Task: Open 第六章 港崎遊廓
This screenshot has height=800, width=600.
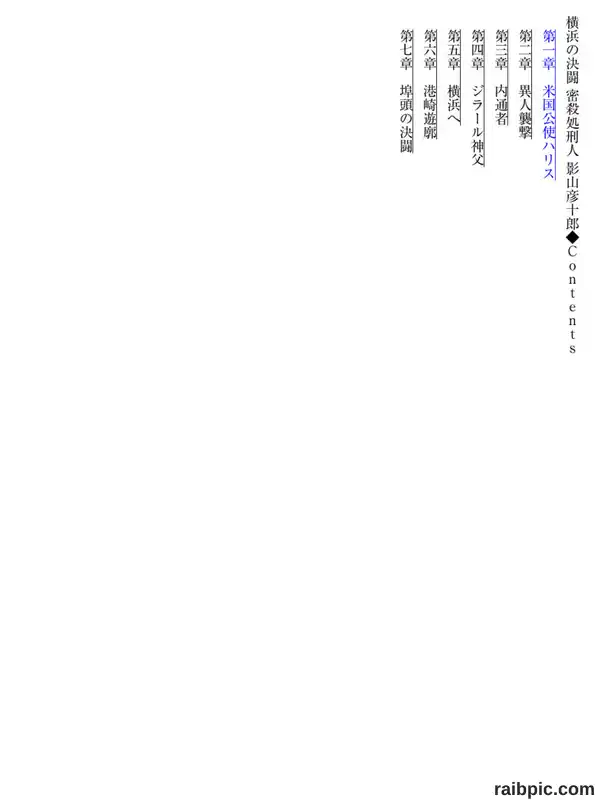Action: coord(430,84)
